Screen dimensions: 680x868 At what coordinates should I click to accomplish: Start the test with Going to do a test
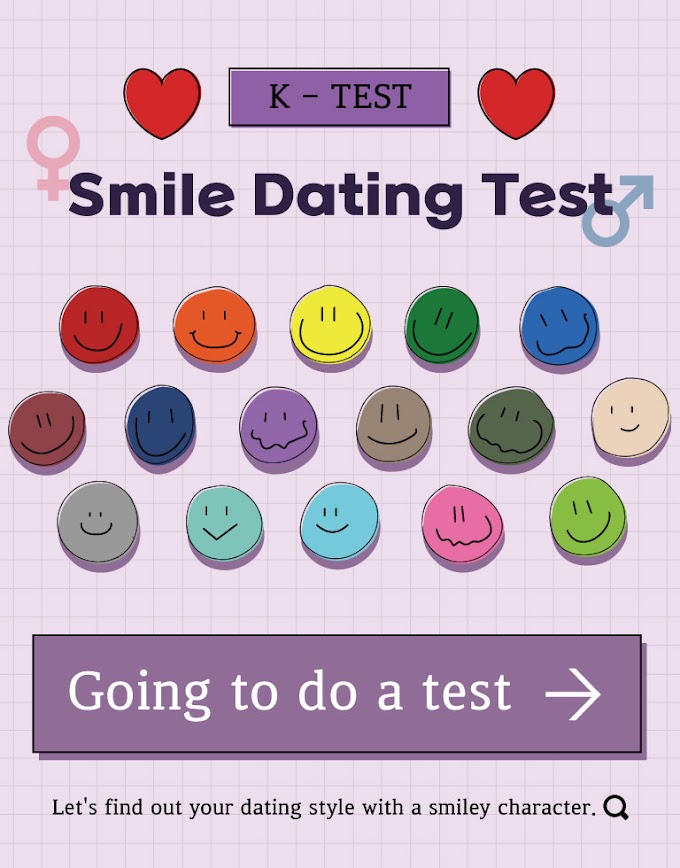(337, 693)
